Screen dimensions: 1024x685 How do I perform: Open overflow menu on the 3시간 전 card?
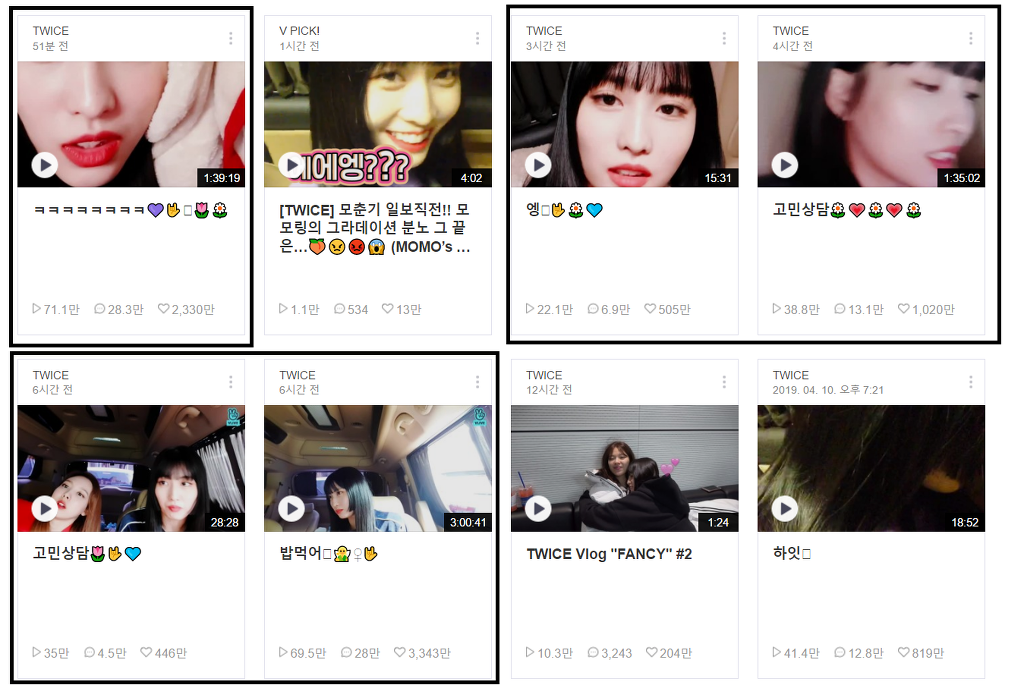(x=724, y=38)
